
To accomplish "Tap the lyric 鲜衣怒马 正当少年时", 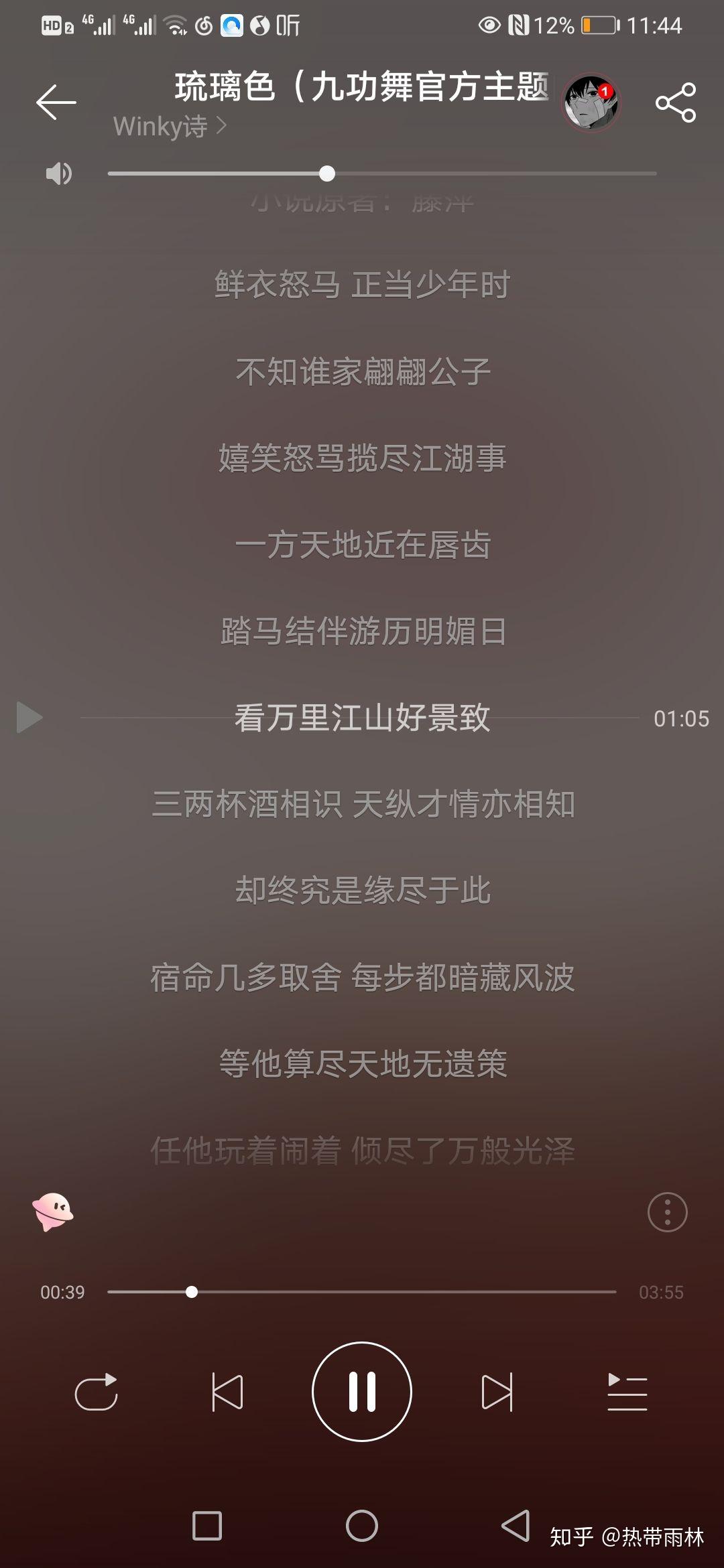I will click(x=362, y=284).
